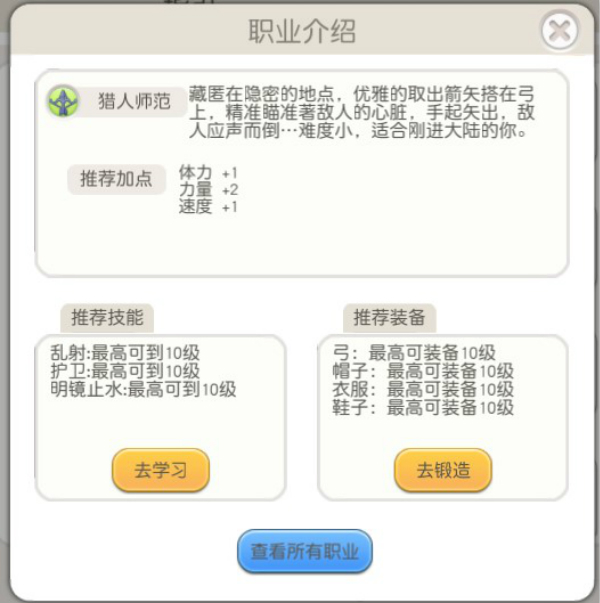Tap the 去锻造 button

(443, 470)
